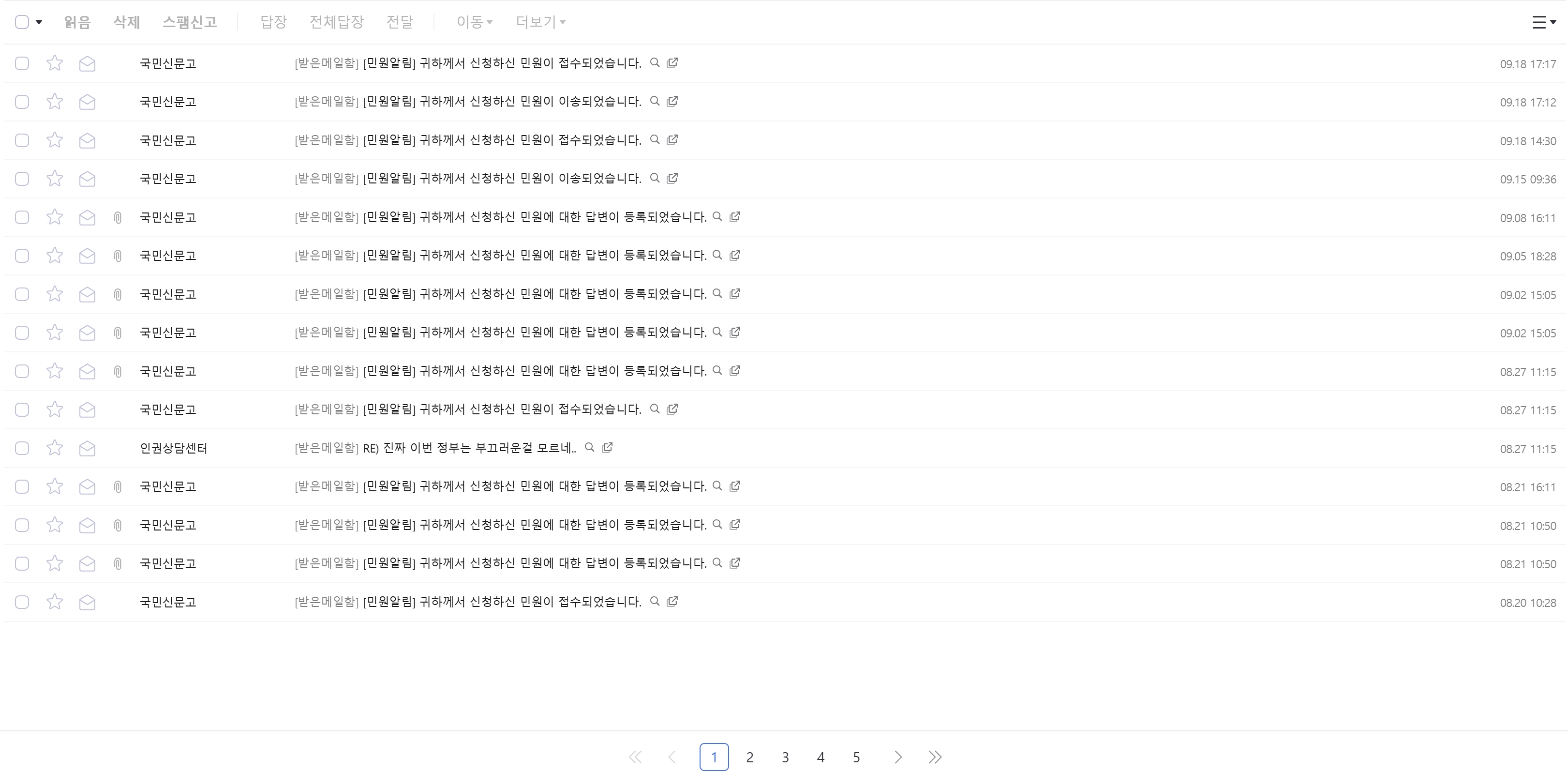The image size is (1568, 772).
Task: Open the 08.20 10:28 접수 mail
Action: pyautogui.click(x=502, y=602)
